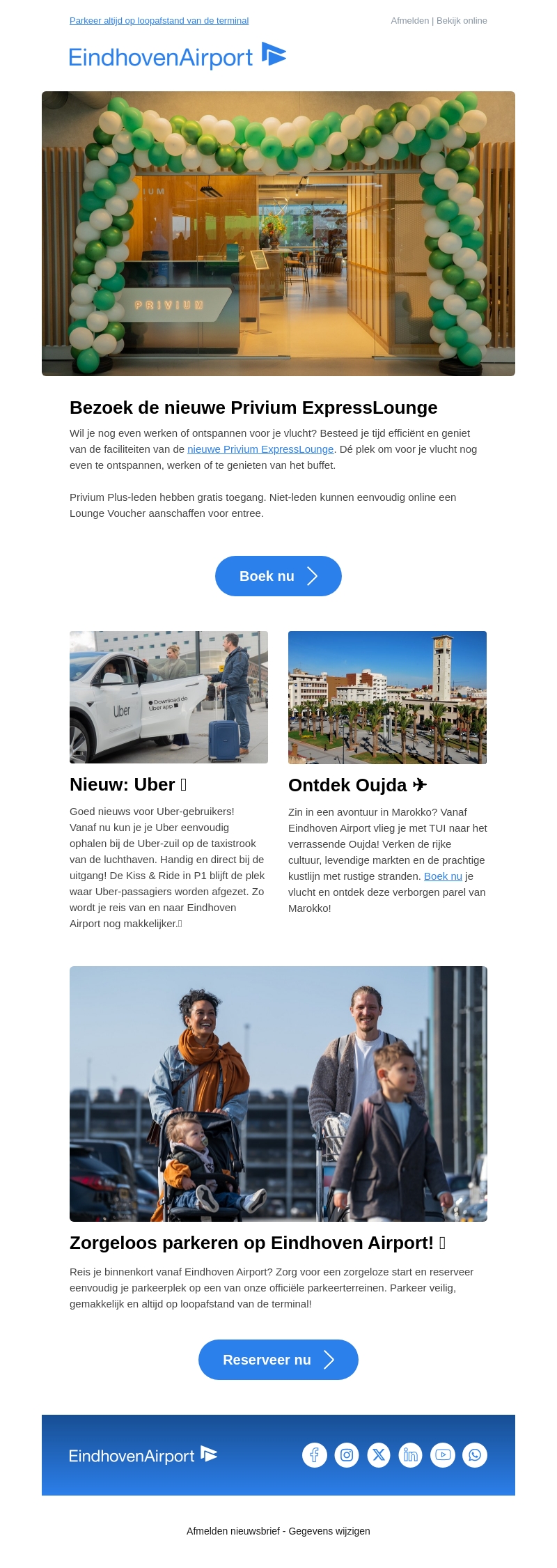
Task: Tap Afmelden nieuwsbrief in footer
Action: 233,1531
